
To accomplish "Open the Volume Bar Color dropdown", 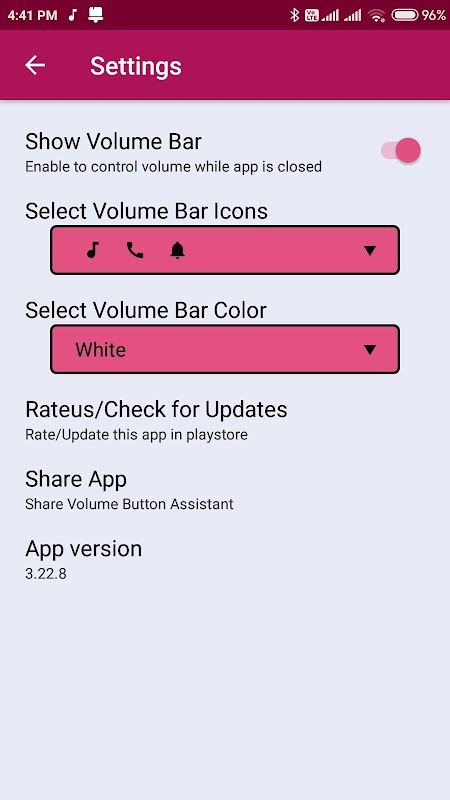I will click(x=225, y=349).
